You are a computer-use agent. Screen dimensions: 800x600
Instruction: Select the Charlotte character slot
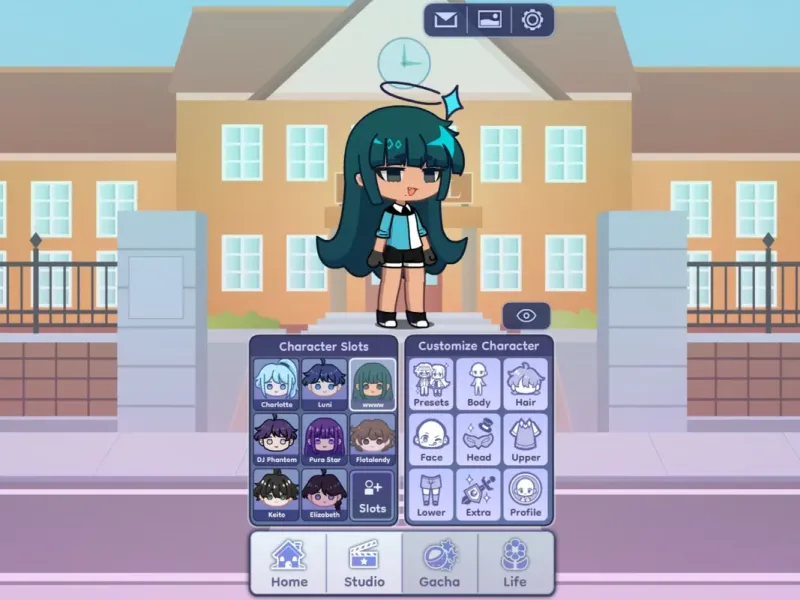(x=277, y=384)
